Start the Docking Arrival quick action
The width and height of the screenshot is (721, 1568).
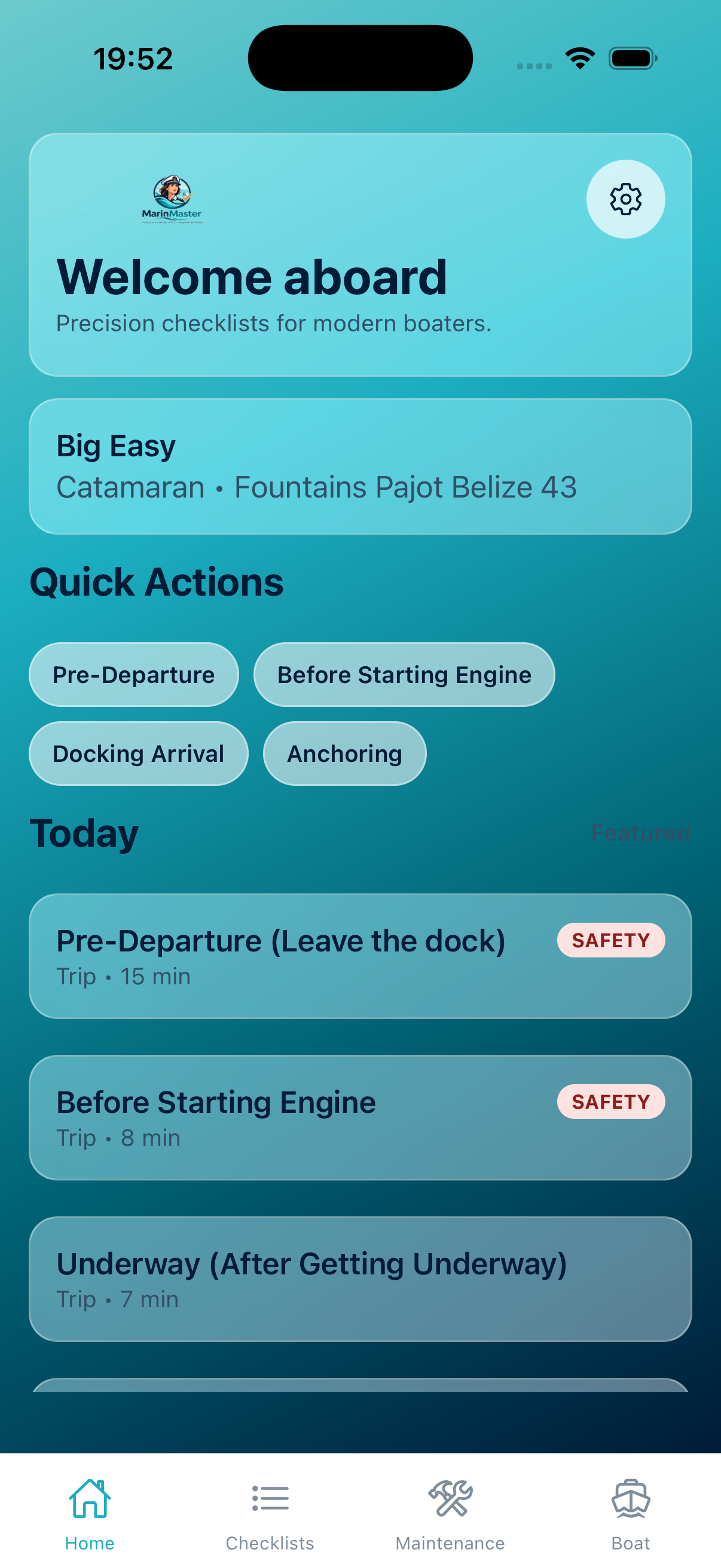point(138,754)
